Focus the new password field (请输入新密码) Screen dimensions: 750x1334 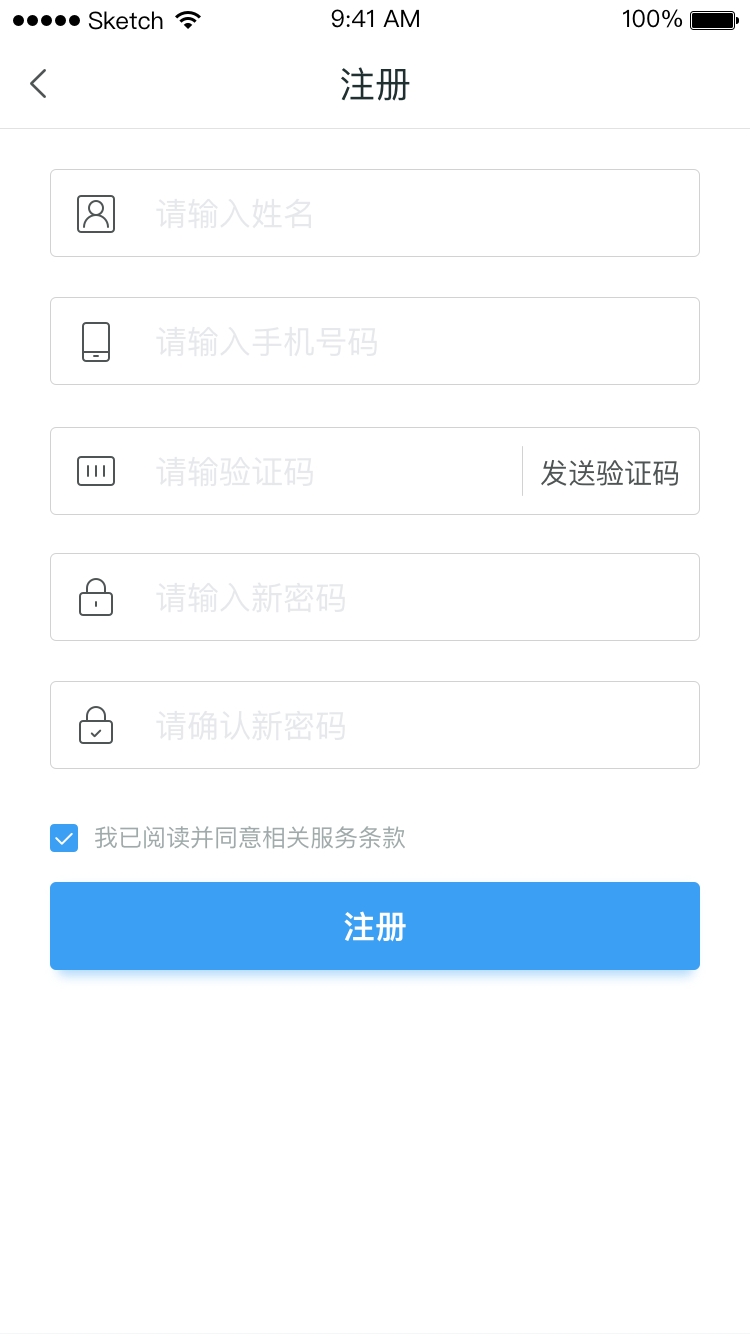[x=400, y=598]
